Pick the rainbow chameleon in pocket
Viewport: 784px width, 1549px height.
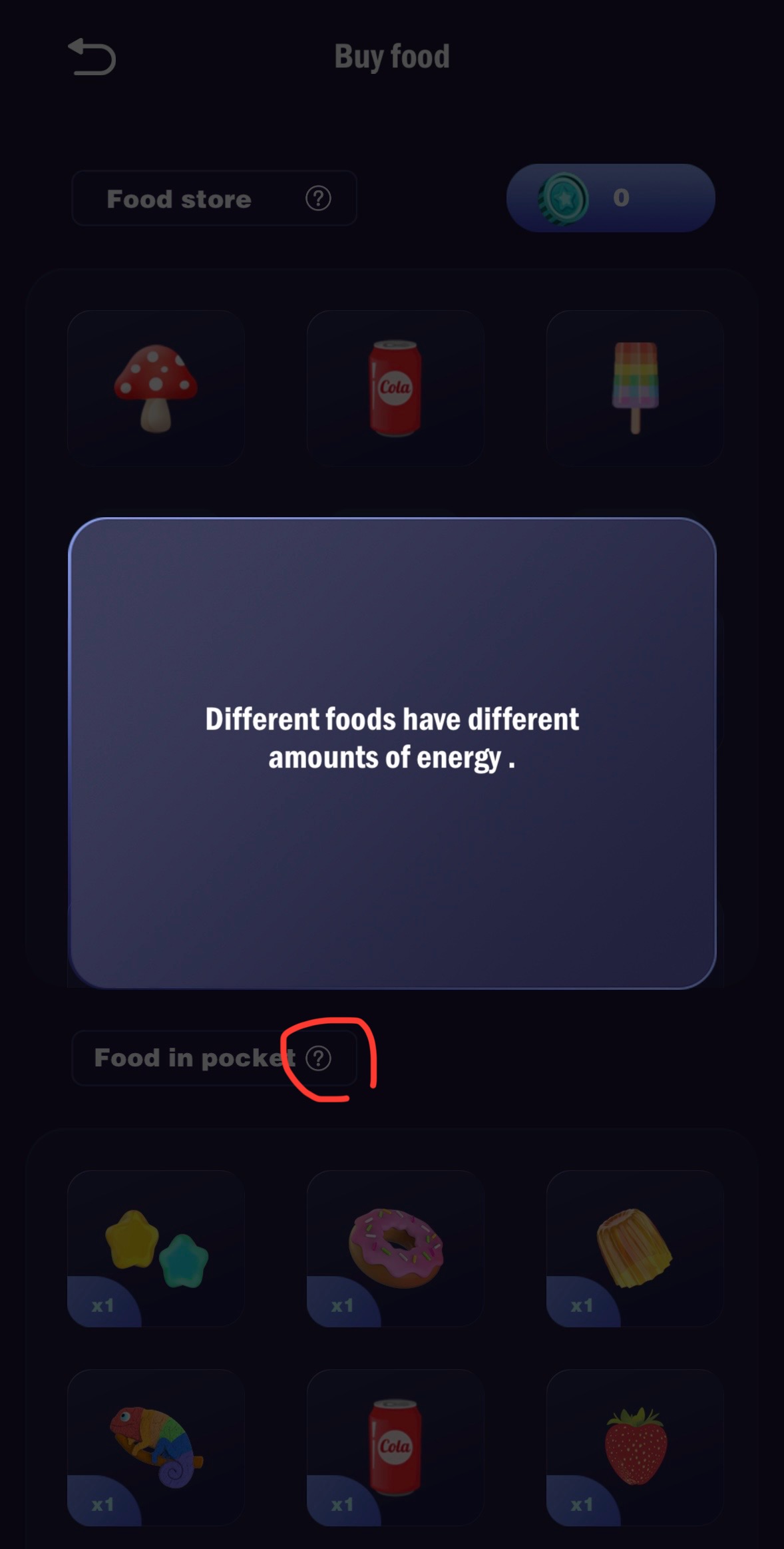tap(156, 1447)
